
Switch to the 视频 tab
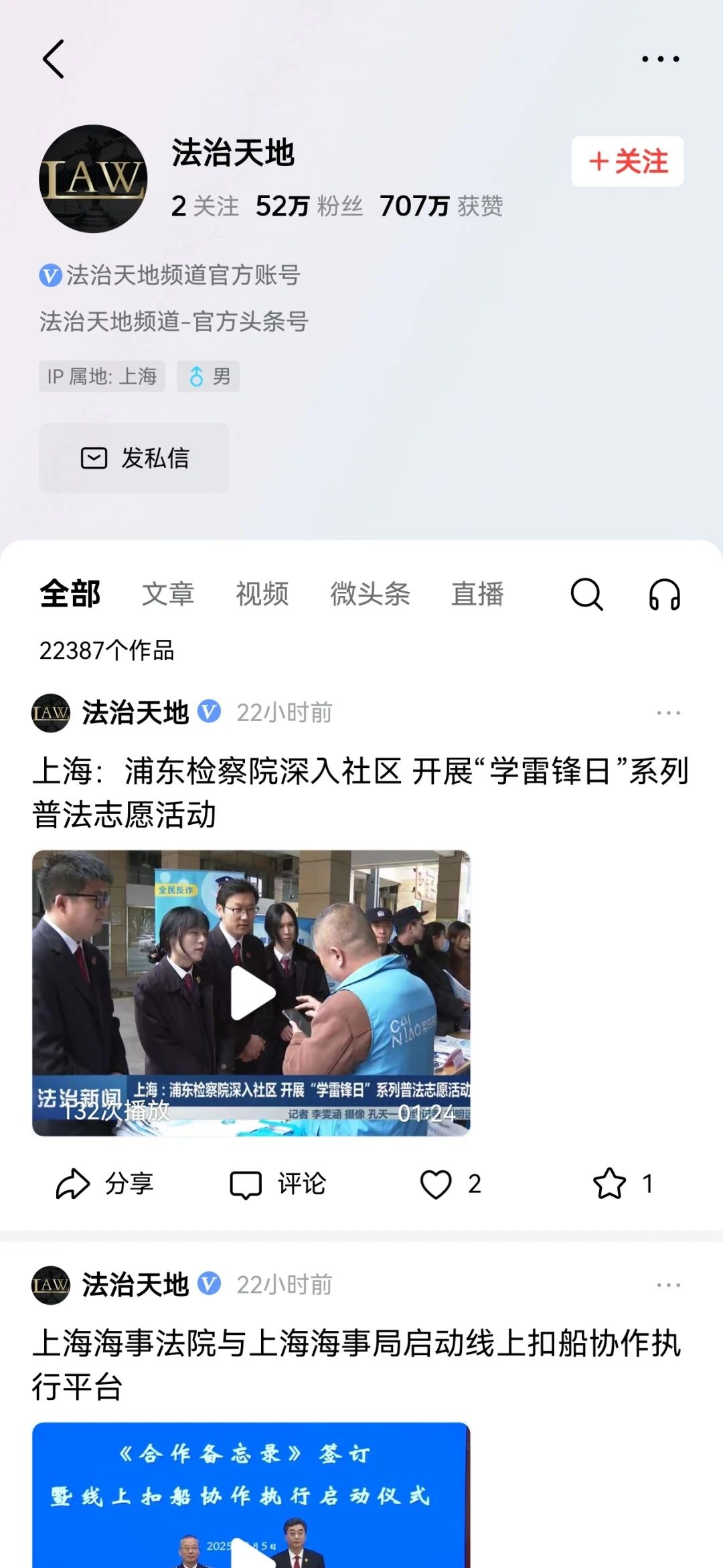[262, 594]
